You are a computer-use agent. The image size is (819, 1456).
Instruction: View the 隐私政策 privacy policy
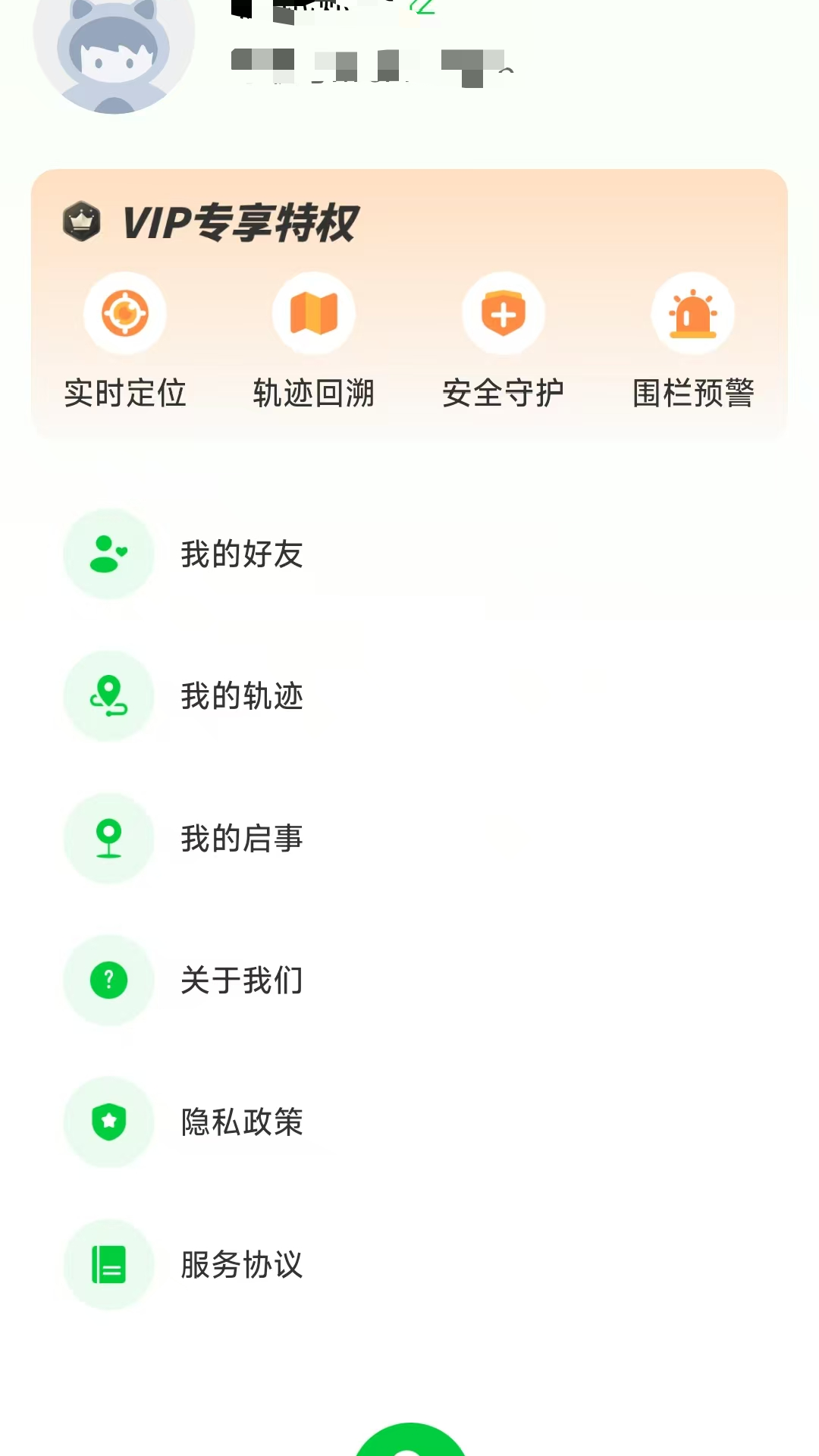point(240,1122)
